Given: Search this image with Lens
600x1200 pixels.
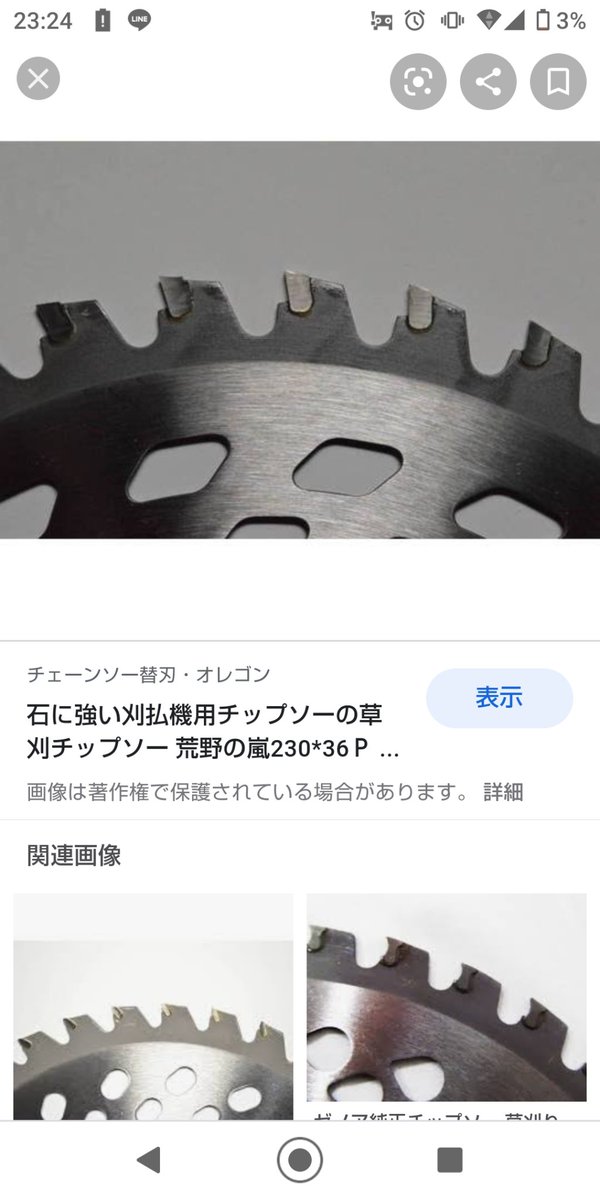Looking at the screenshot, I should click(x=418, y=82).
